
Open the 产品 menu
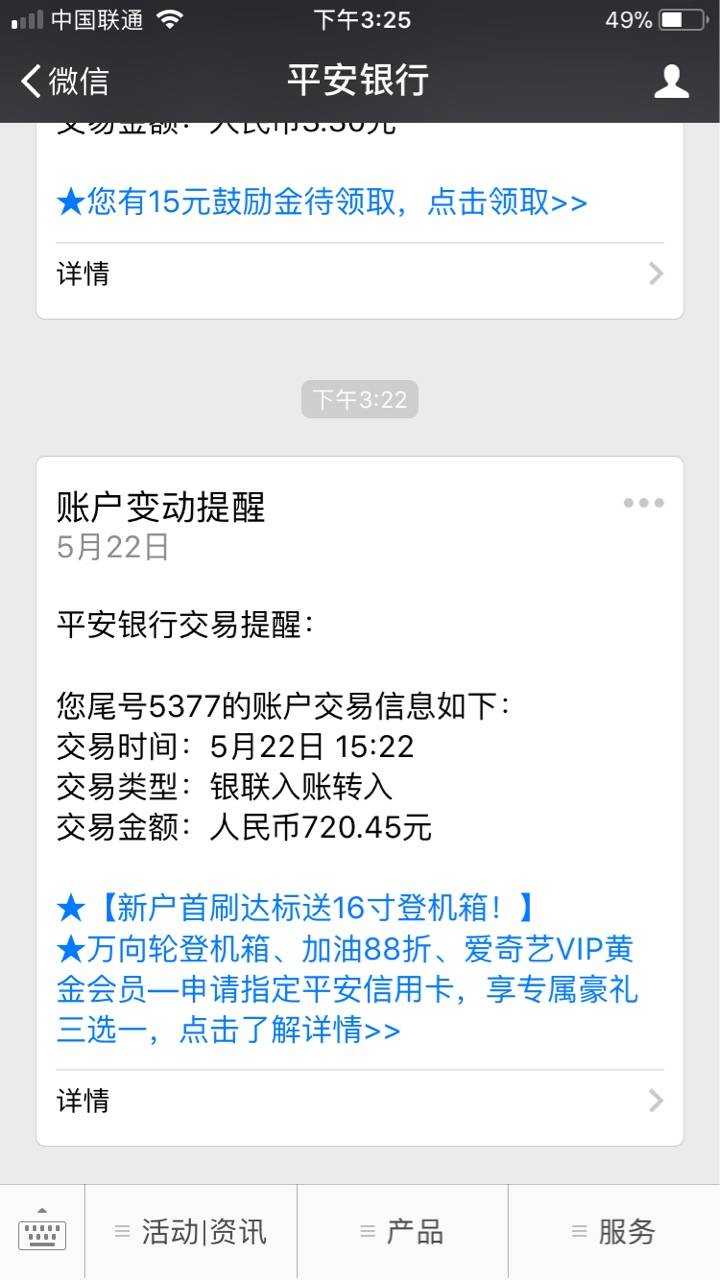coord(403,1232)
